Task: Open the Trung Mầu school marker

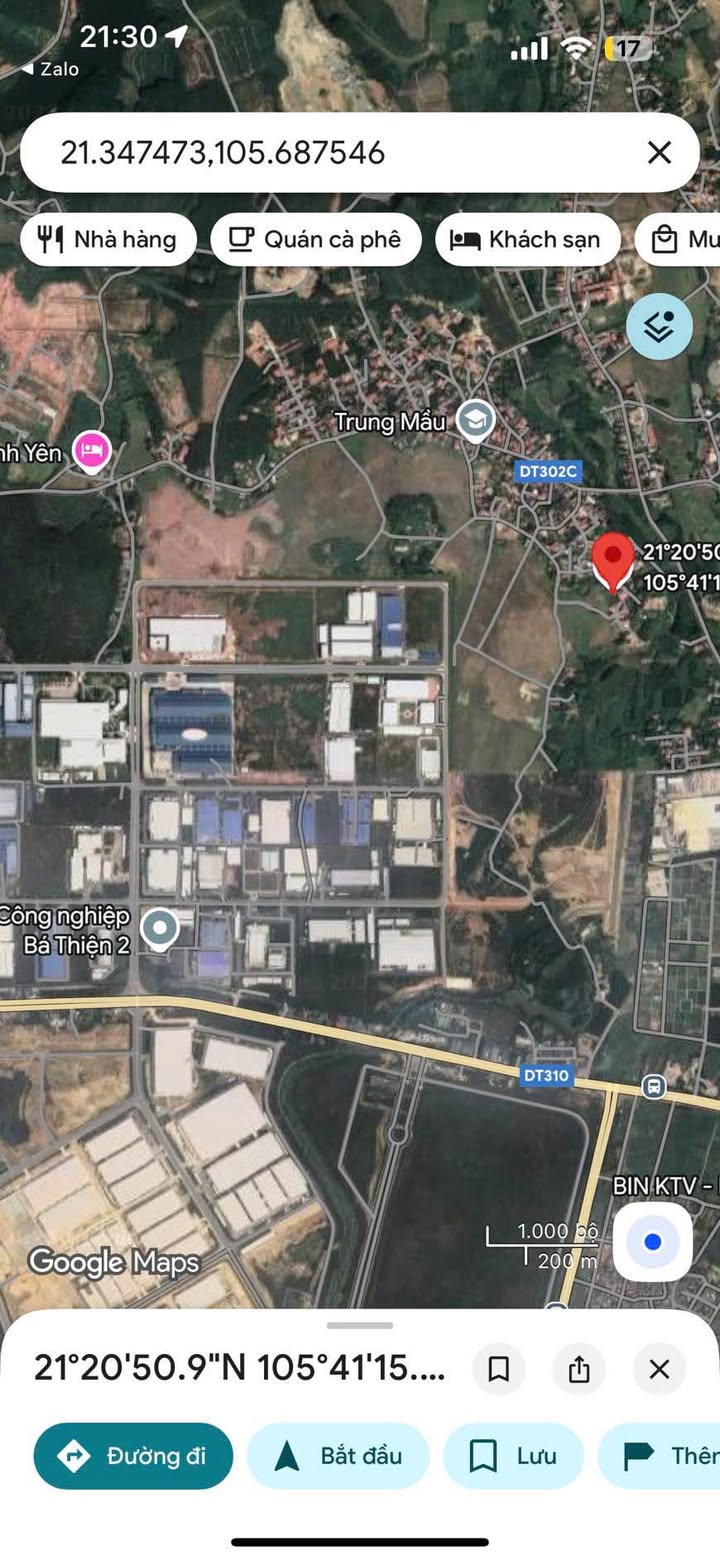Action: (x=475, y=421)
